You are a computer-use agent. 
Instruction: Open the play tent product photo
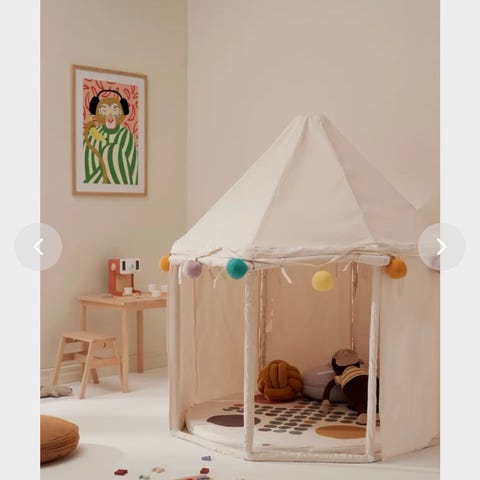point(240,240)
